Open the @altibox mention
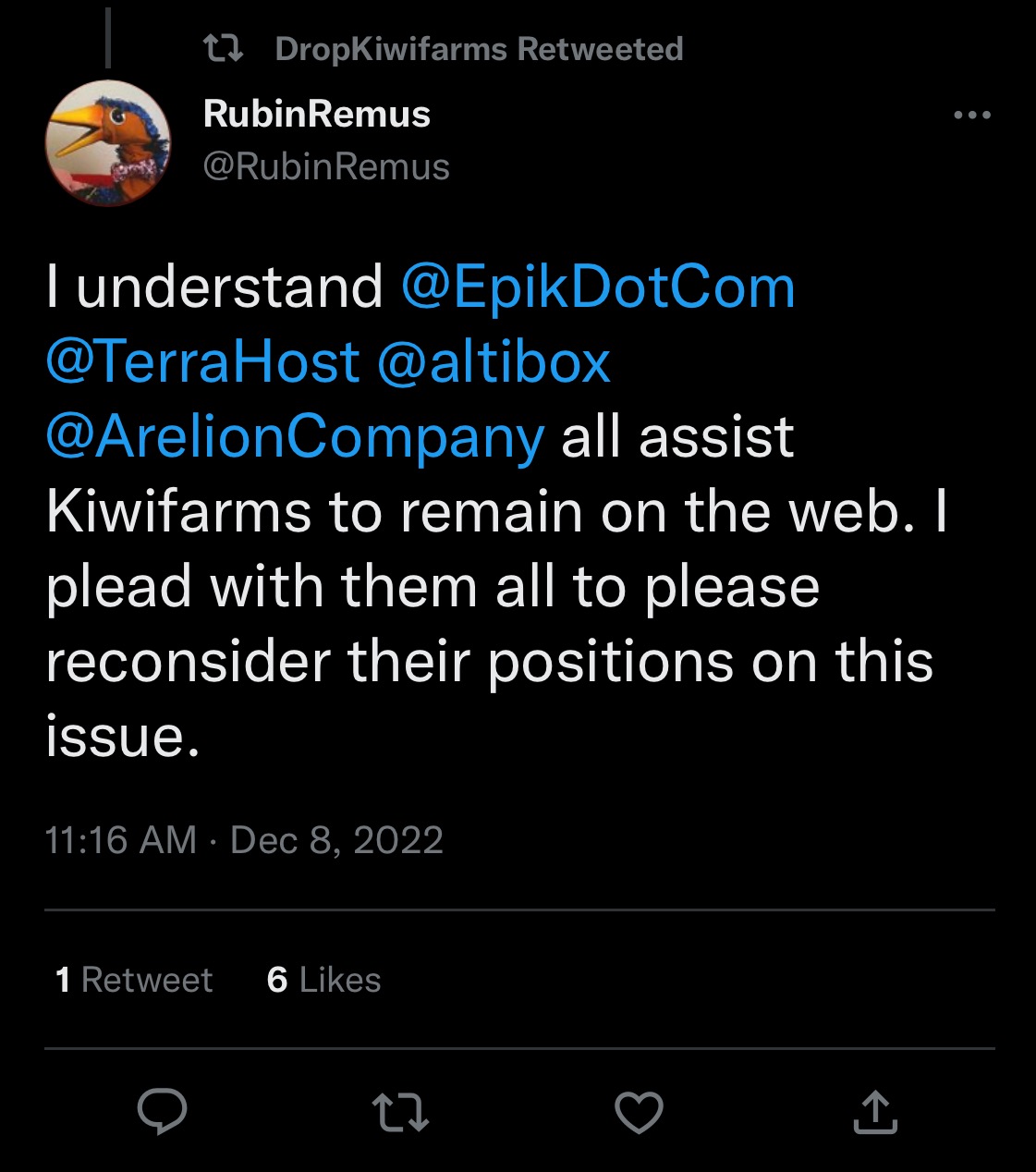Screen dimensions: 1036x1172 [x=494, y=361]
